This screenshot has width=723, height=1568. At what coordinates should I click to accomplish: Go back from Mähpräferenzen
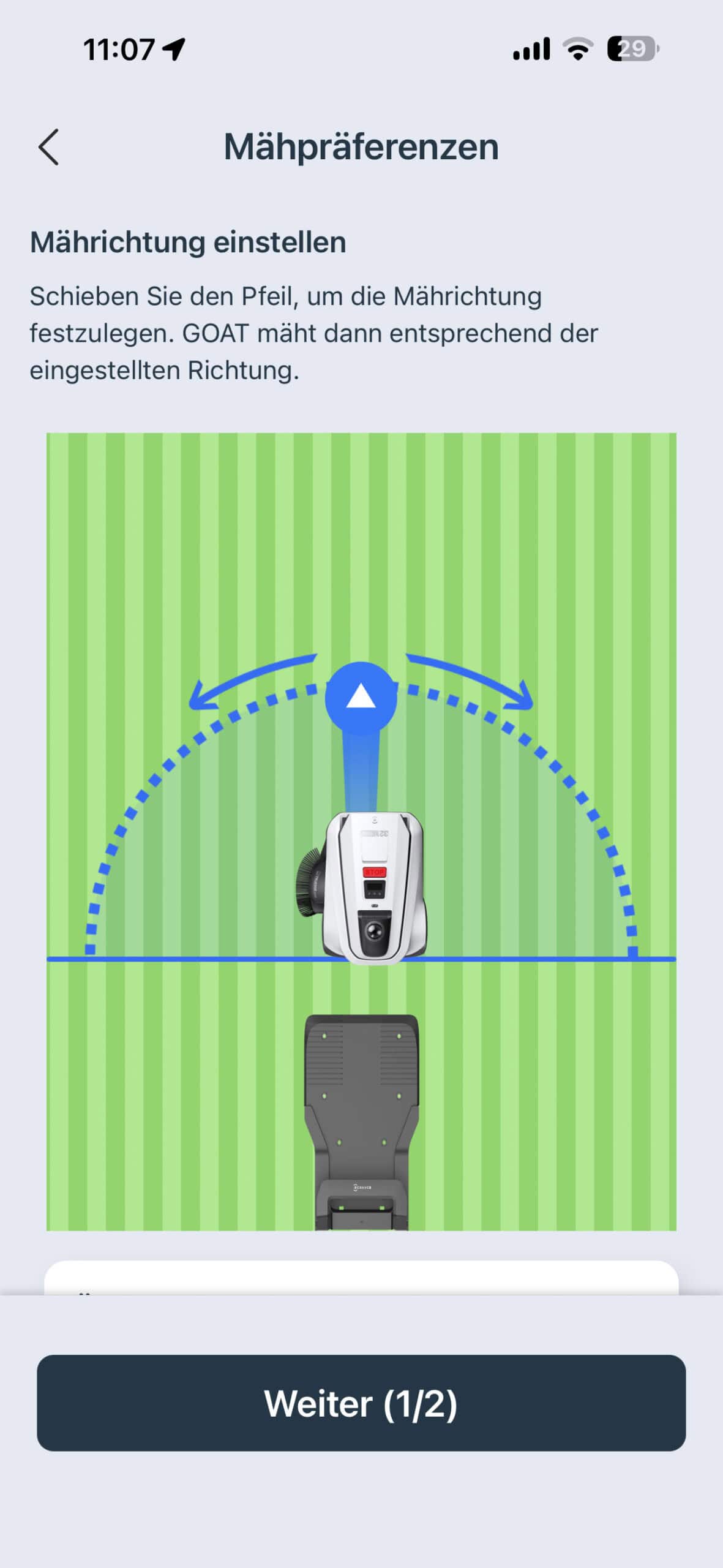coord(48,147)
